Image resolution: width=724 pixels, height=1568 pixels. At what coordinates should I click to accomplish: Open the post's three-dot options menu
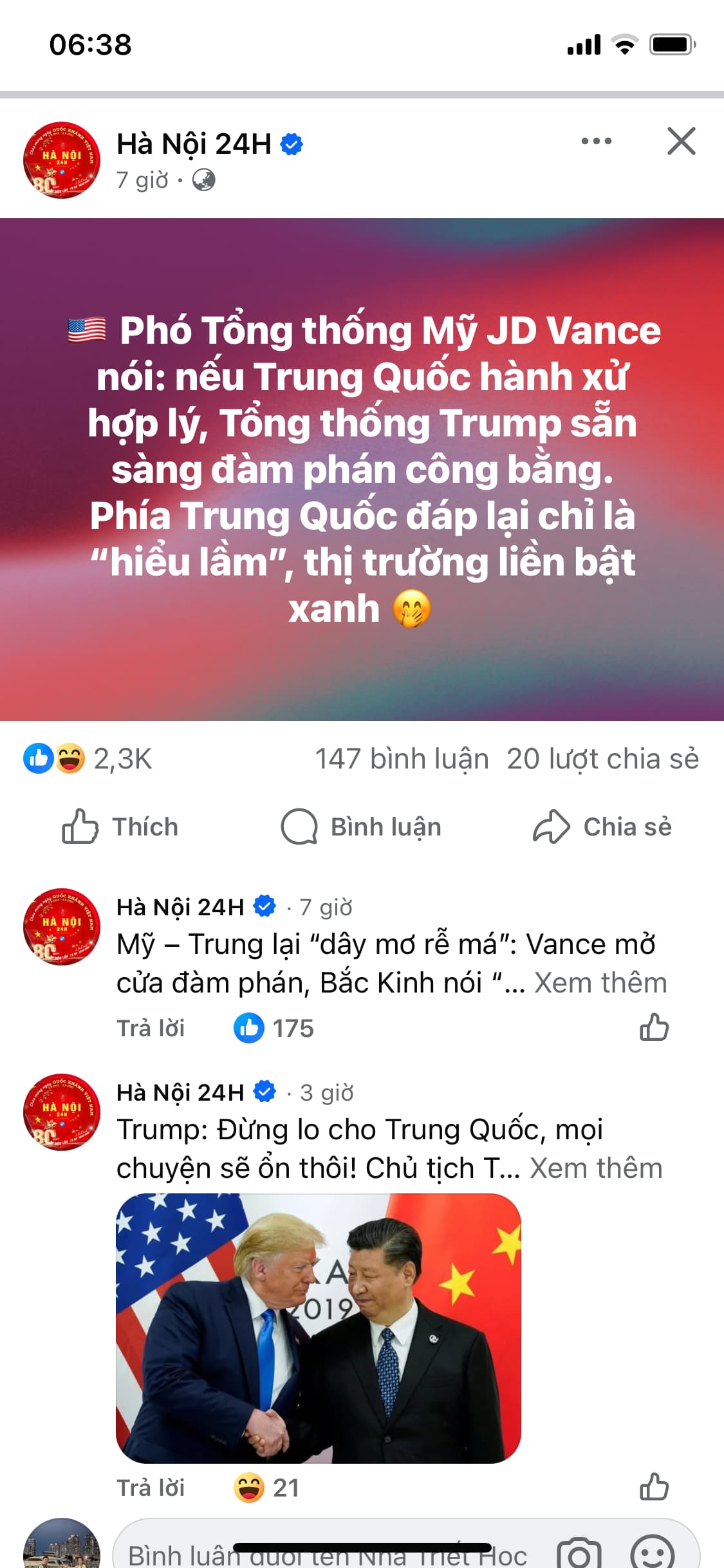click(596, 141)
